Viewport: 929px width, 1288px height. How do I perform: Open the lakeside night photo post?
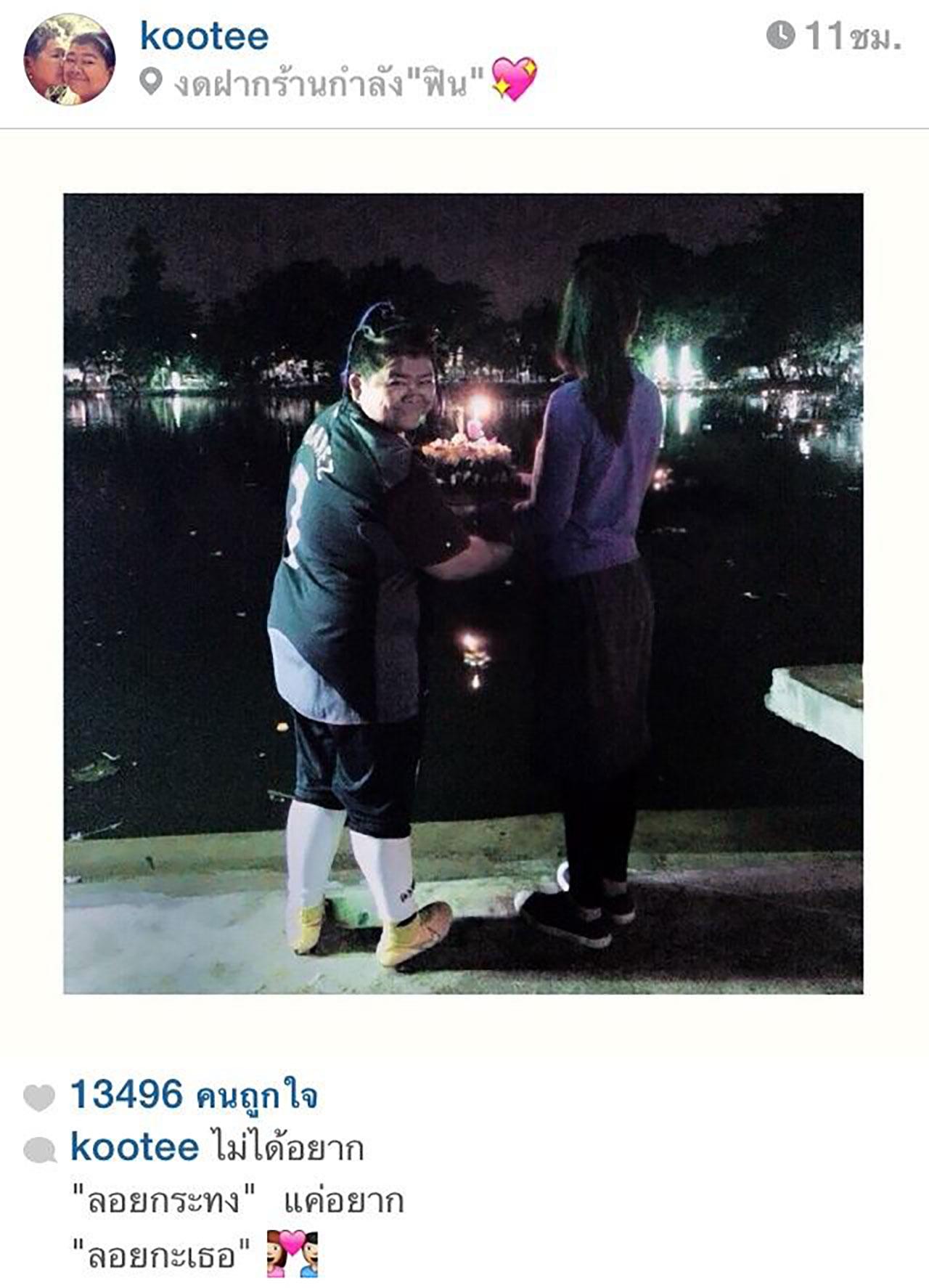(x=463, y=593)
